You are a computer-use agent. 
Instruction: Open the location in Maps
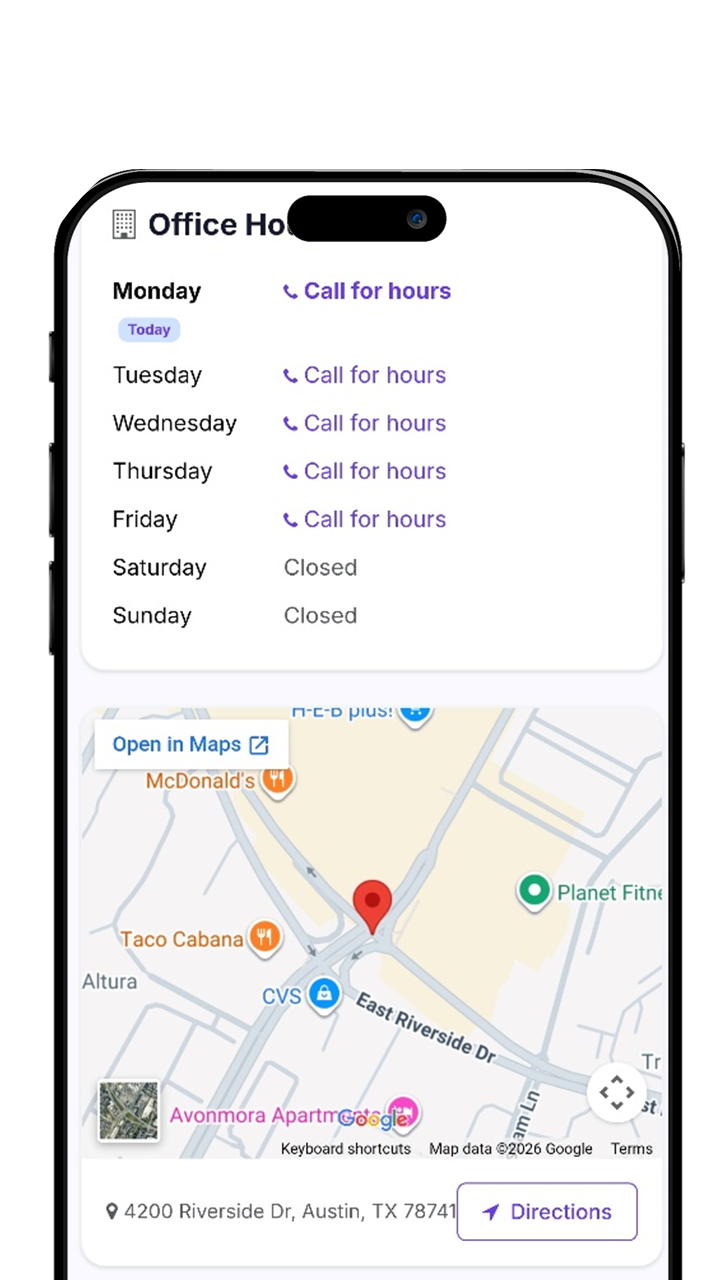click(191, 745)
